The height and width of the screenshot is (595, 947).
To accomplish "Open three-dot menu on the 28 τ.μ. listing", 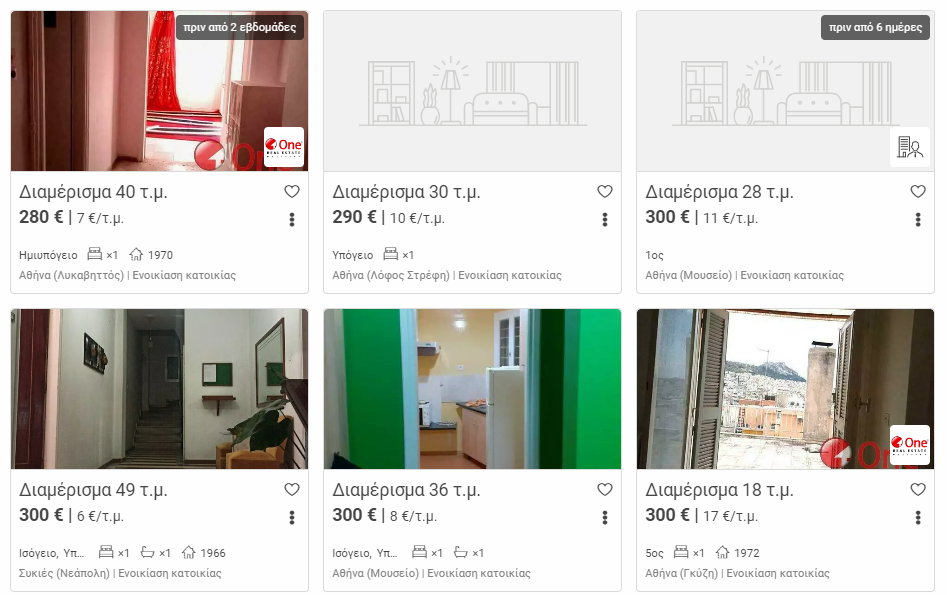I will tap(918, 220).
